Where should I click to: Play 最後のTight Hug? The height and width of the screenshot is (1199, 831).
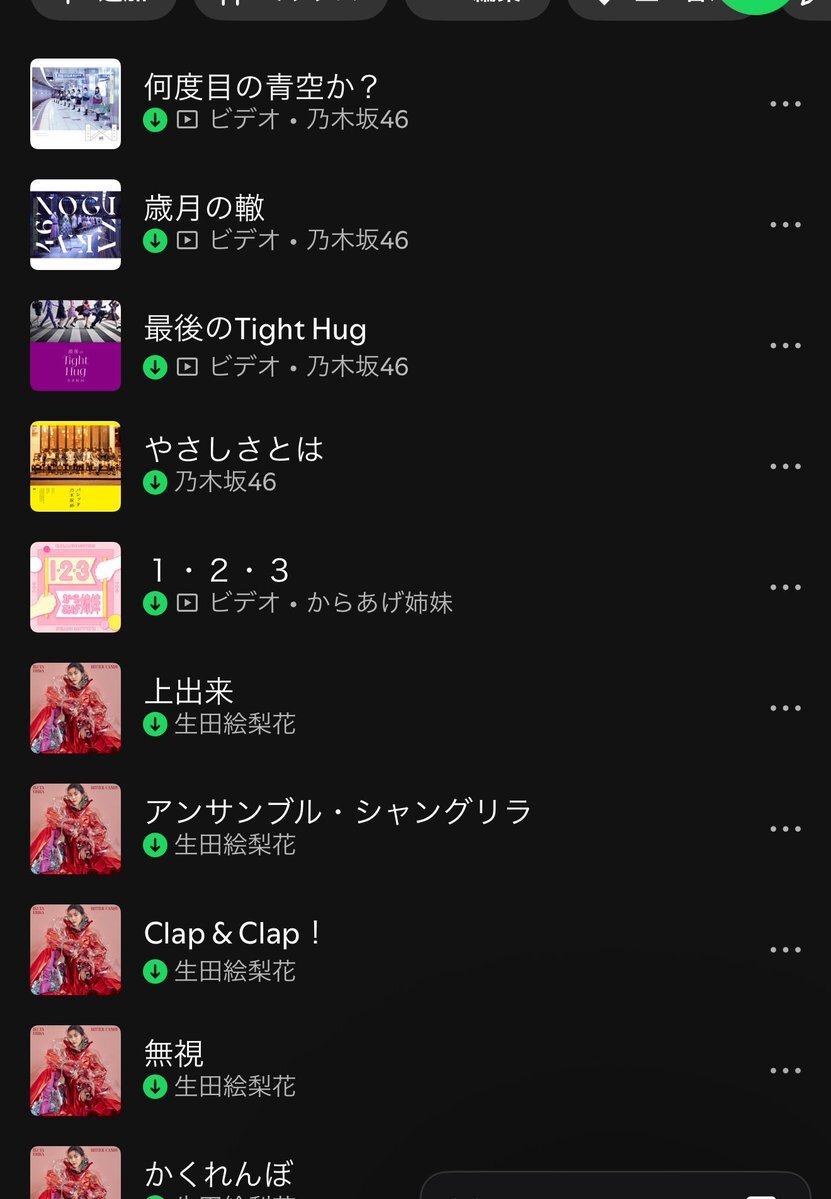click(x=255, y=329)
